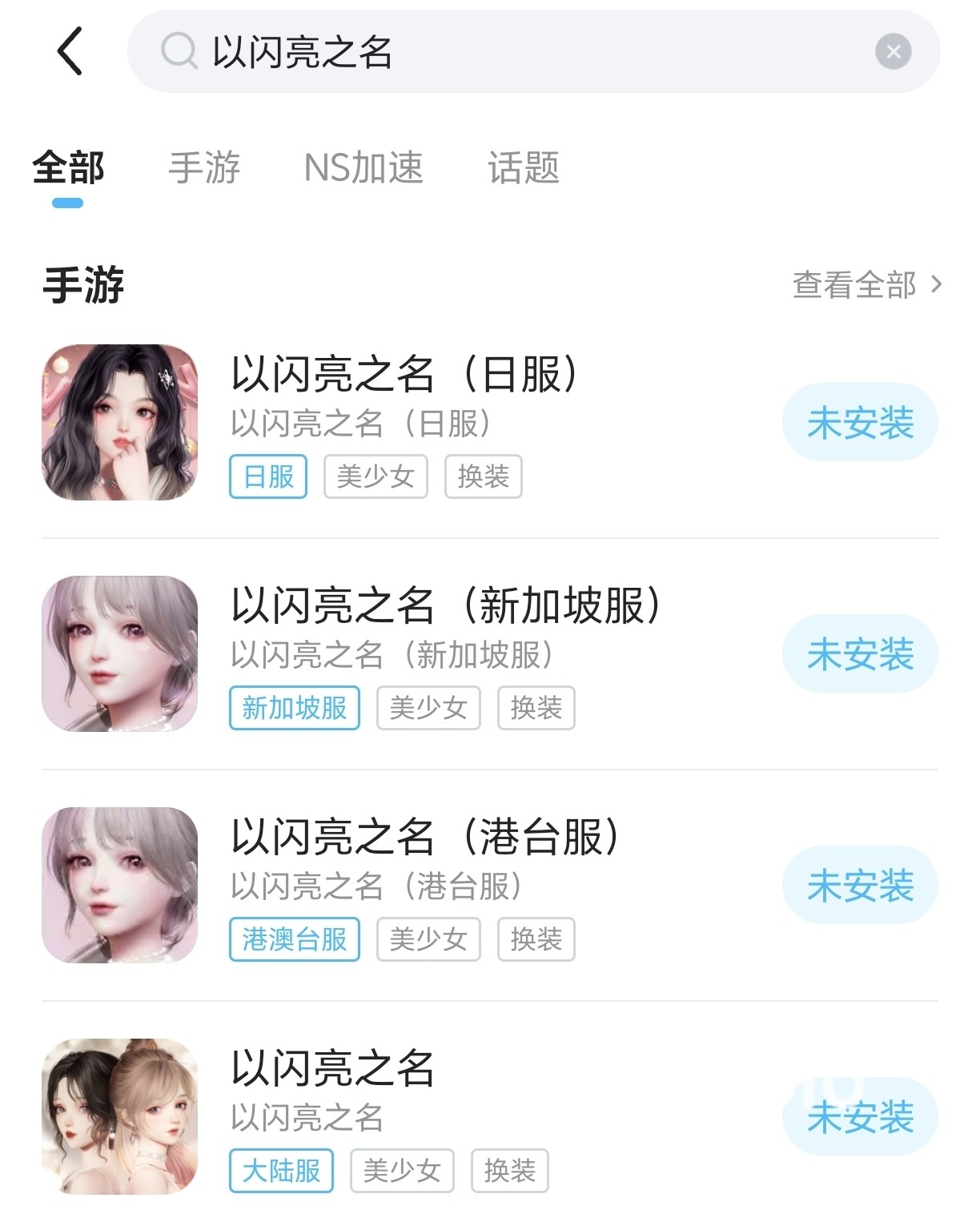This screenshot has width=980, height=1226.
Task: Go back using the arrow icon
Action: (x=70, y=51)
